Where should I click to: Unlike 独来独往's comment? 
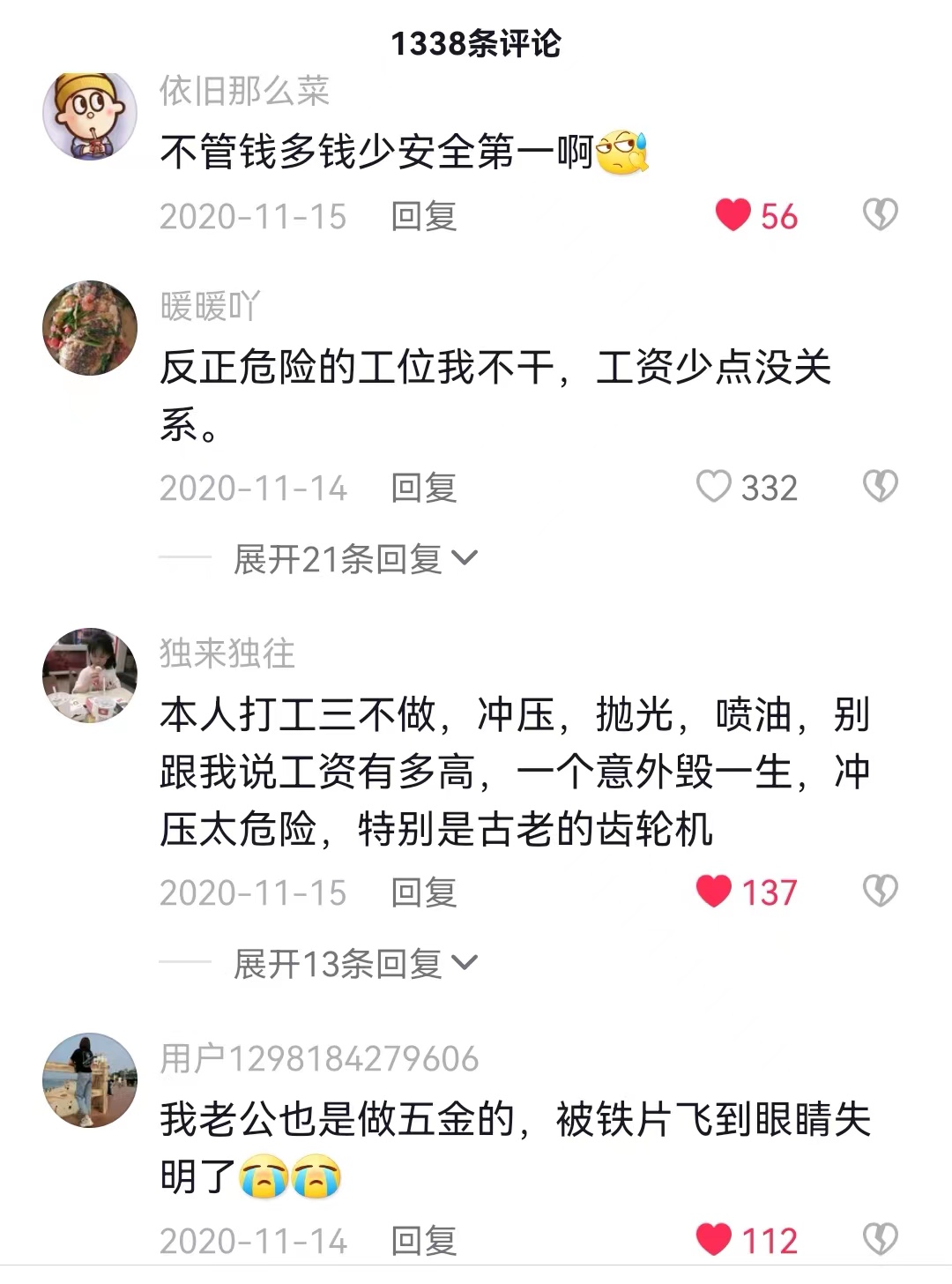coord(713,892)
